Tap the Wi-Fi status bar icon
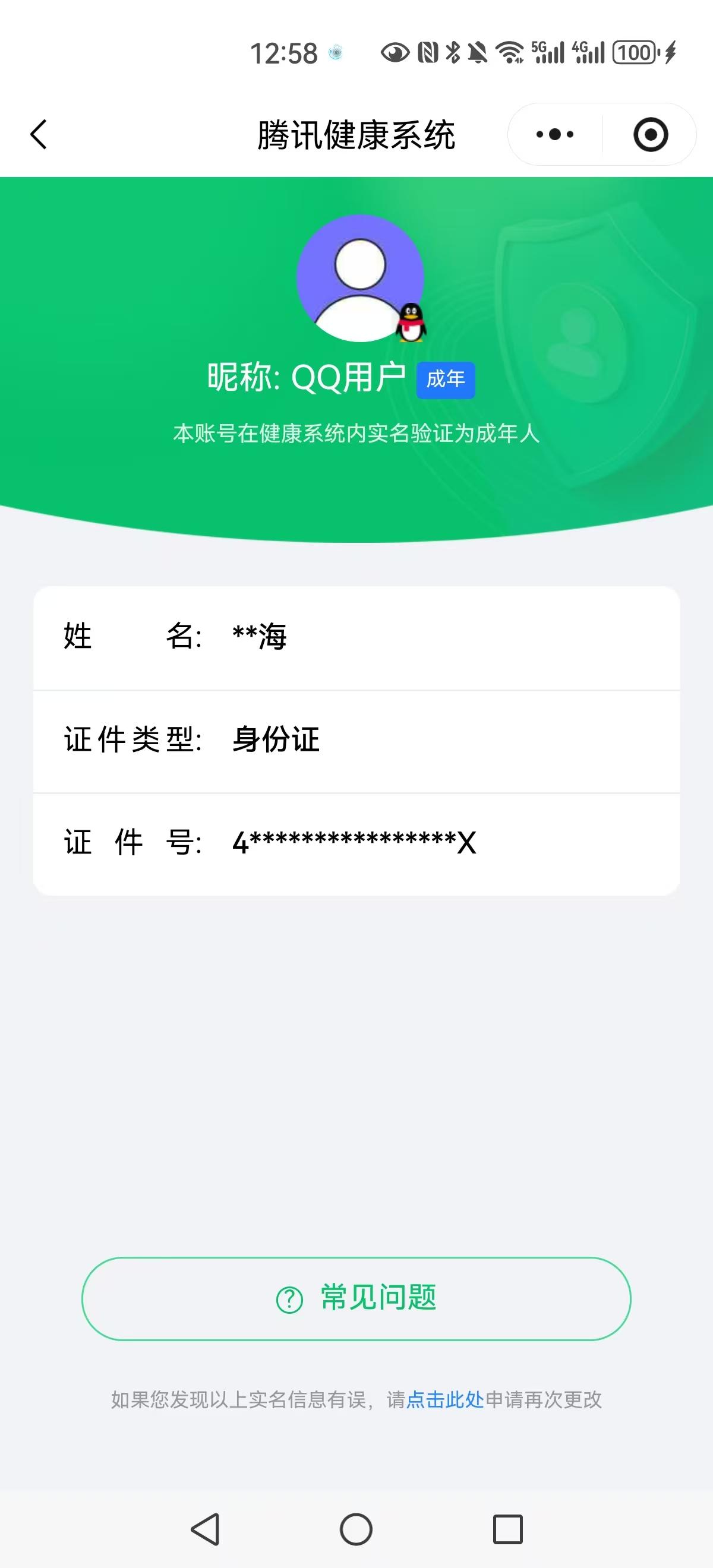Screen dimensions: 713x1568 [x=510, y=53]
